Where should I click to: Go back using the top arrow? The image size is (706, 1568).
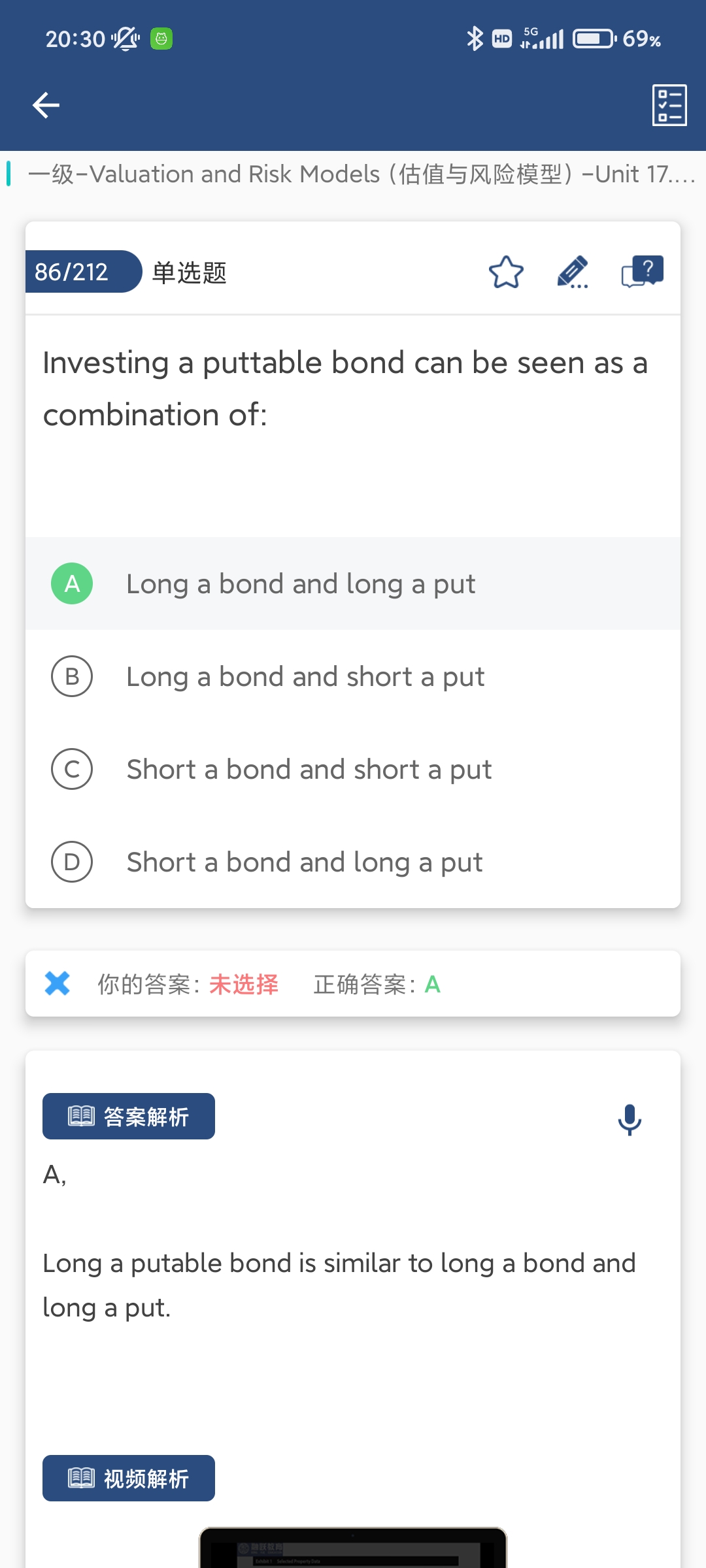click(x=46, y=105)
